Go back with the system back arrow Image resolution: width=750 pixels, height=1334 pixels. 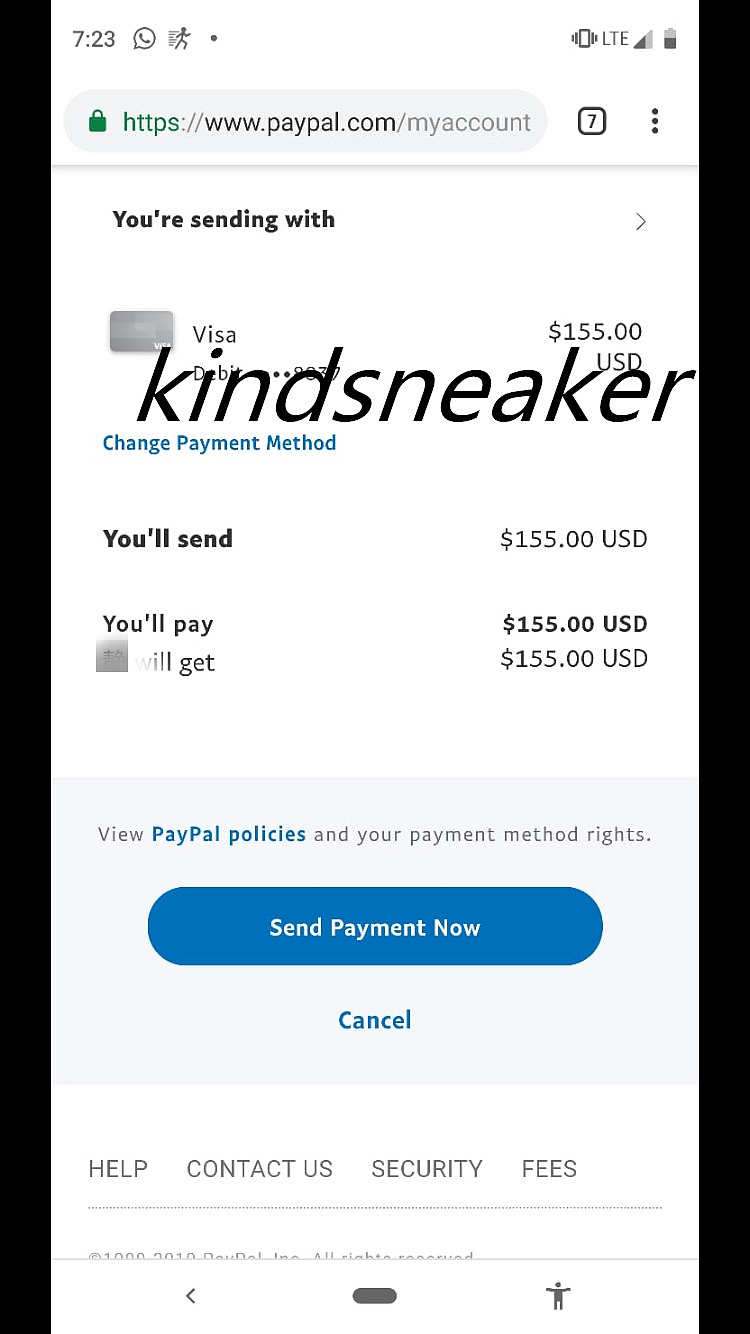(191, 1296)
